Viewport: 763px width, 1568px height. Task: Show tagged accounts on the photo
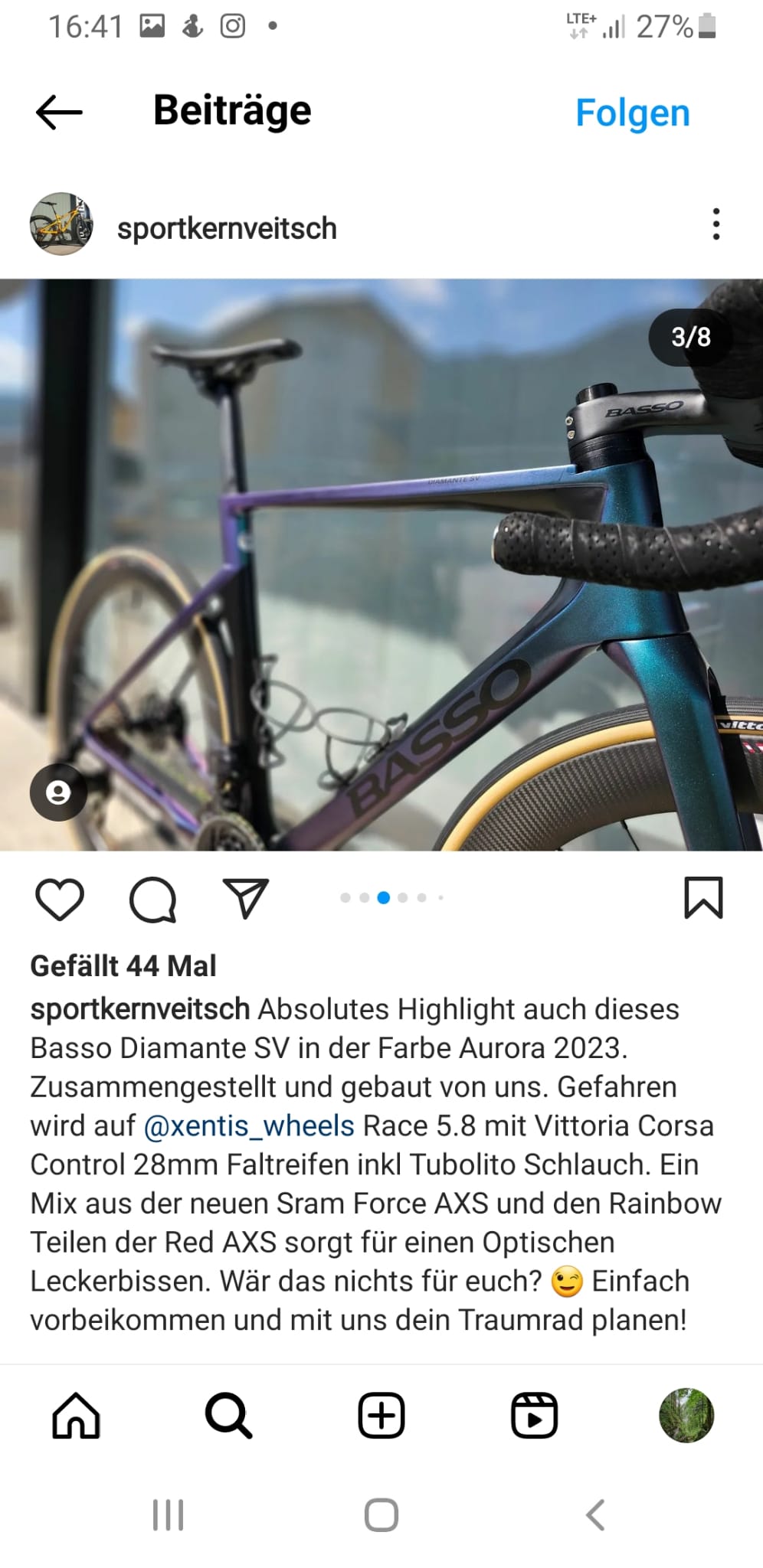pos(58,792)
